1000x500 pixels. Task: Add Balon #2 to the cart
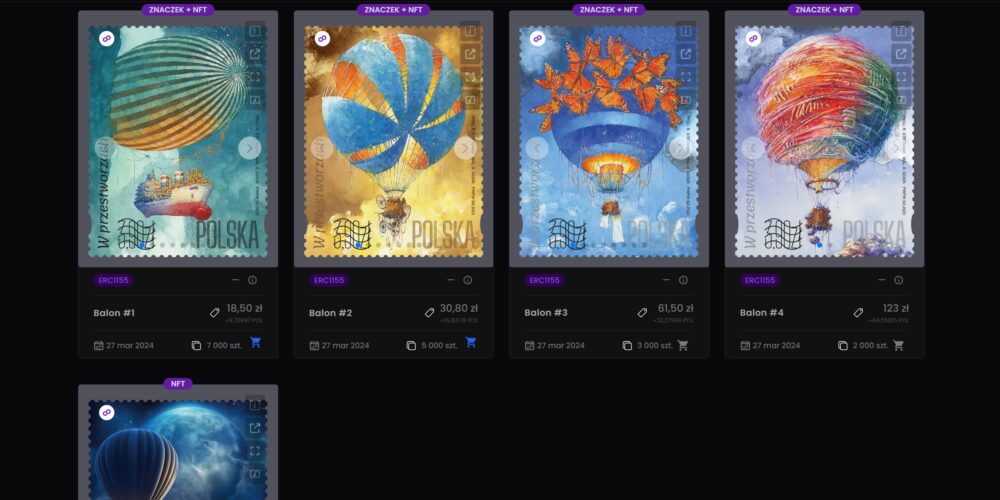471,343
